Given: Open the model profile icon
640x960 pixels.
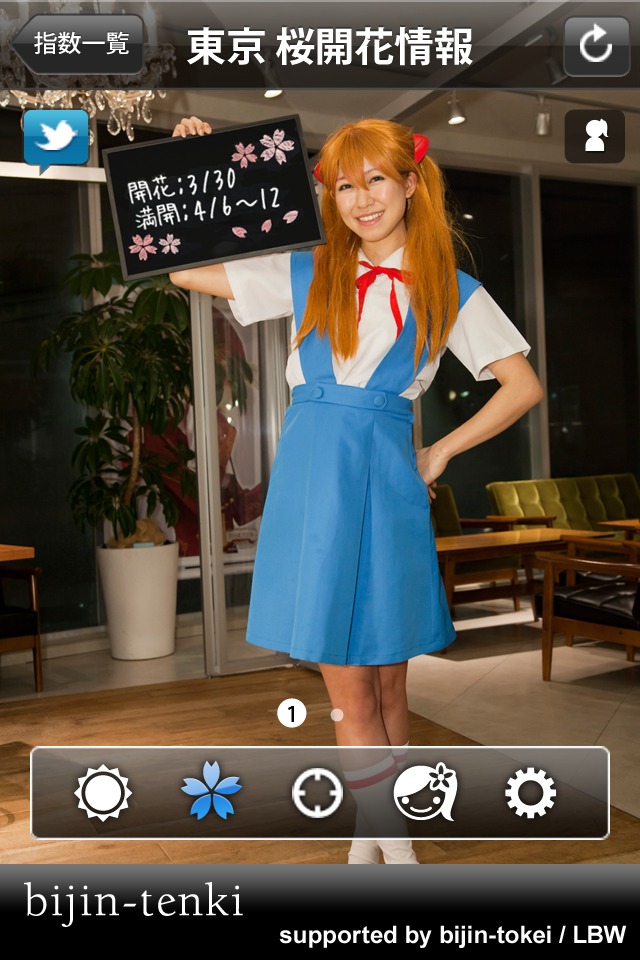Looking at the screenshot, I should coord(595,137).
